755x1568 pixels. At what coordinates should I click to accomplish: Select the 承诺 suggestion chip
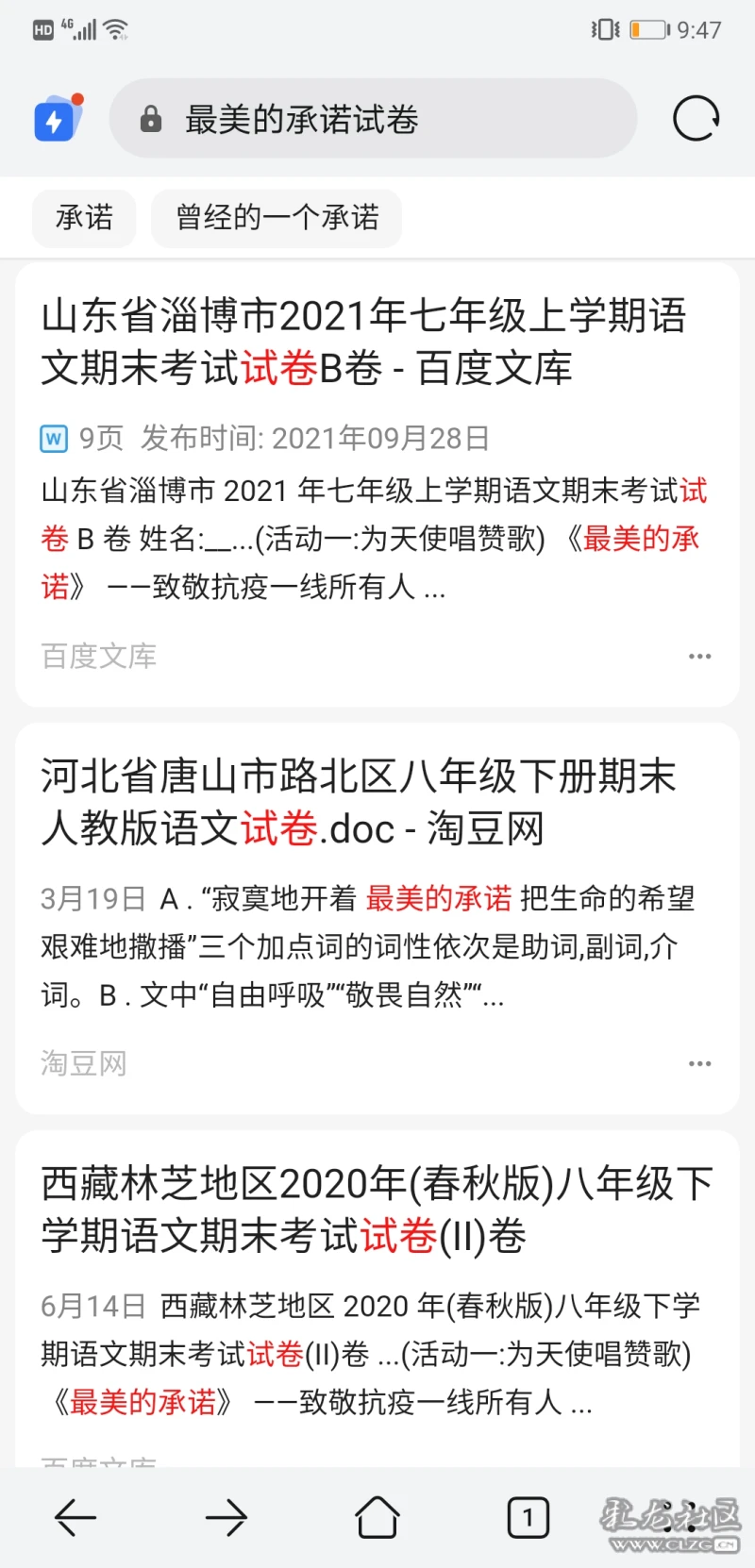coord(84,218)
